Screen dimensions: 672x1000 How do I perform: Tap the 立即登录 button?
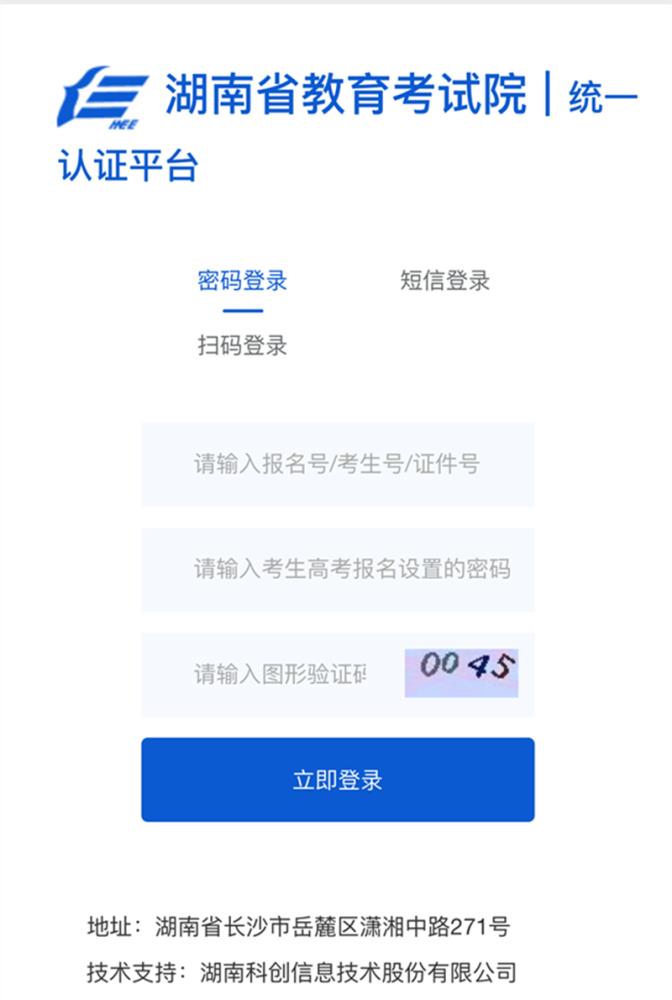point(337,780)
